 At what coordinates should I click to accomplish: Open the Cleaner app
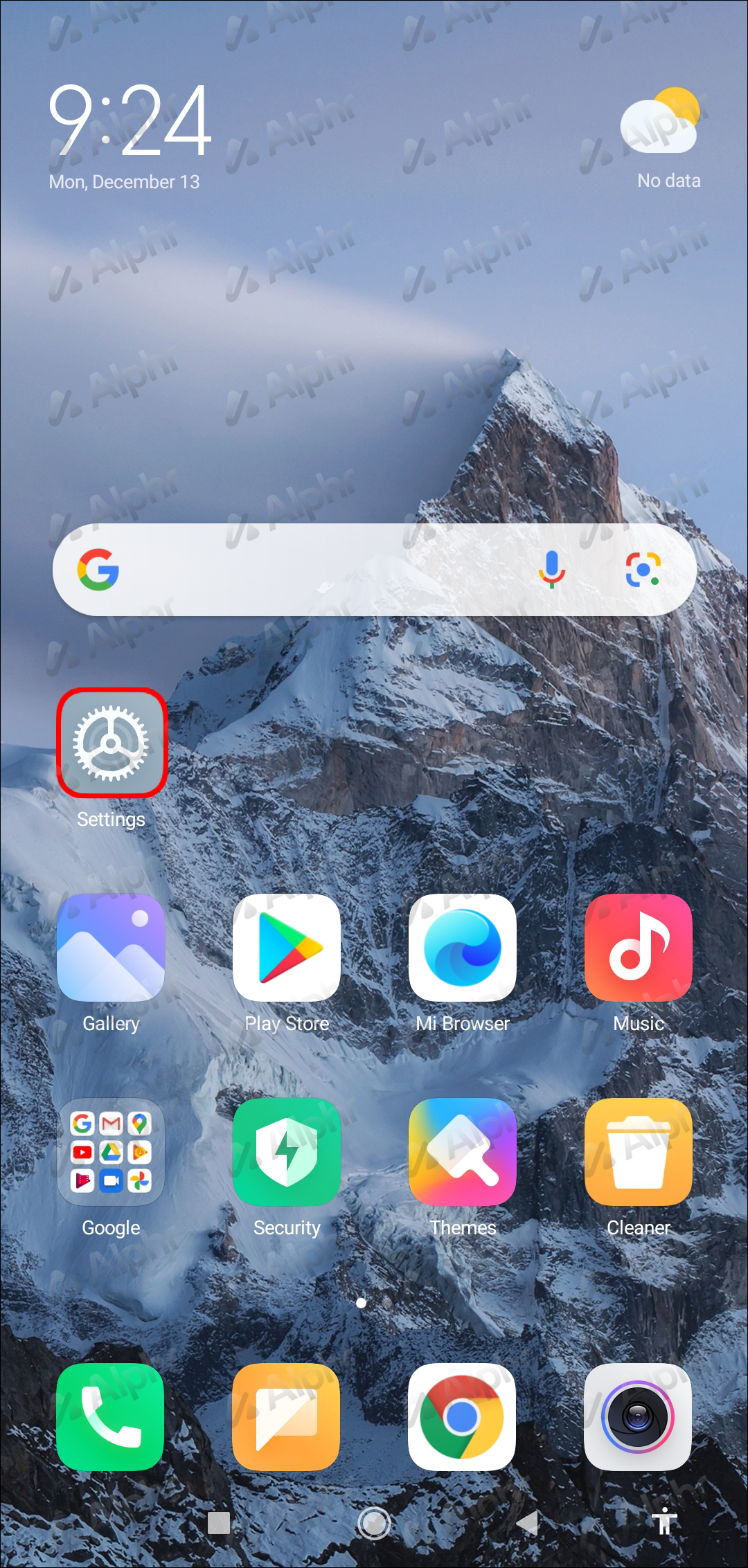tap(639, 1152)
